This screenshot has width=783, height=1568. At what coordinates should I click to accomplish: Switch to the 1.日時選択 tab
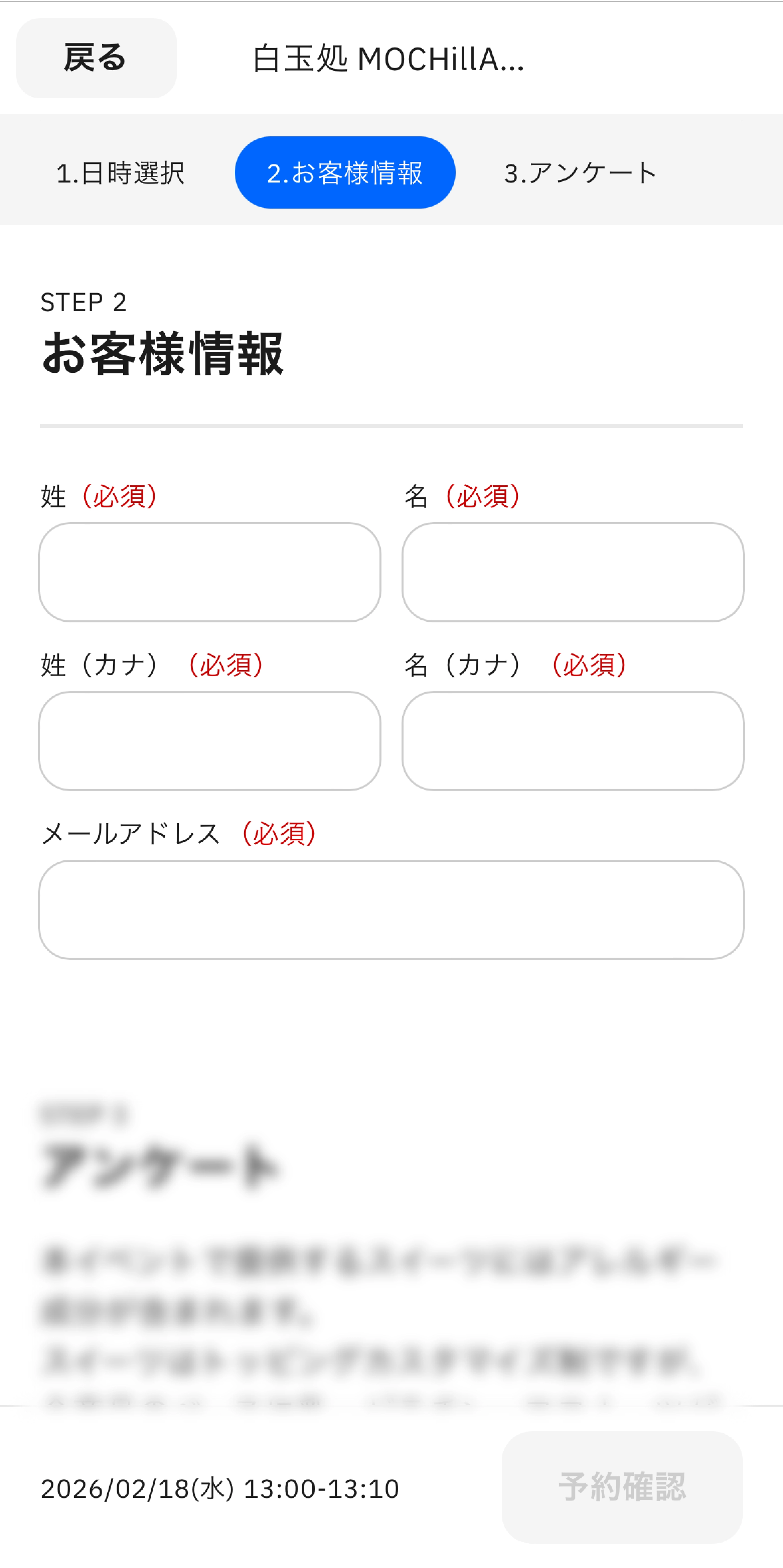pyautogui.click(x=122, y=172)
